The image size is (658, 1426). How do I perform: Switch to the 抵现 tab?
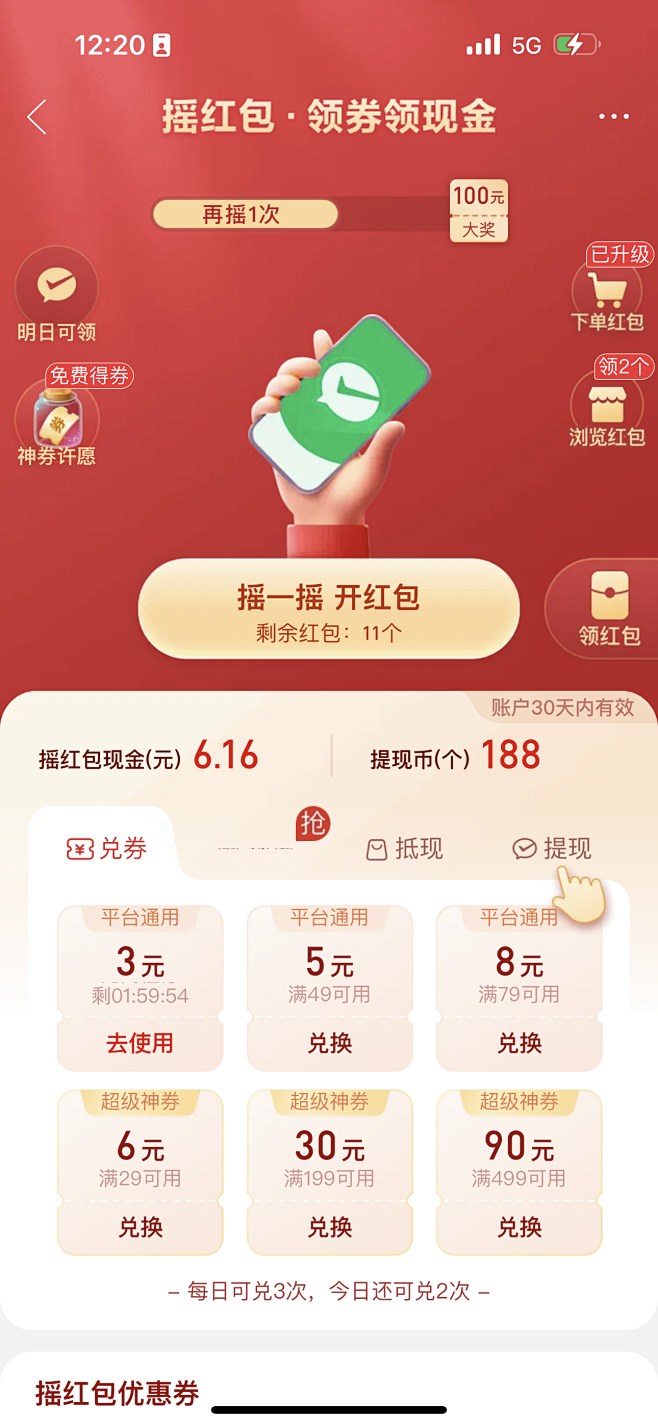coord(405,849)
